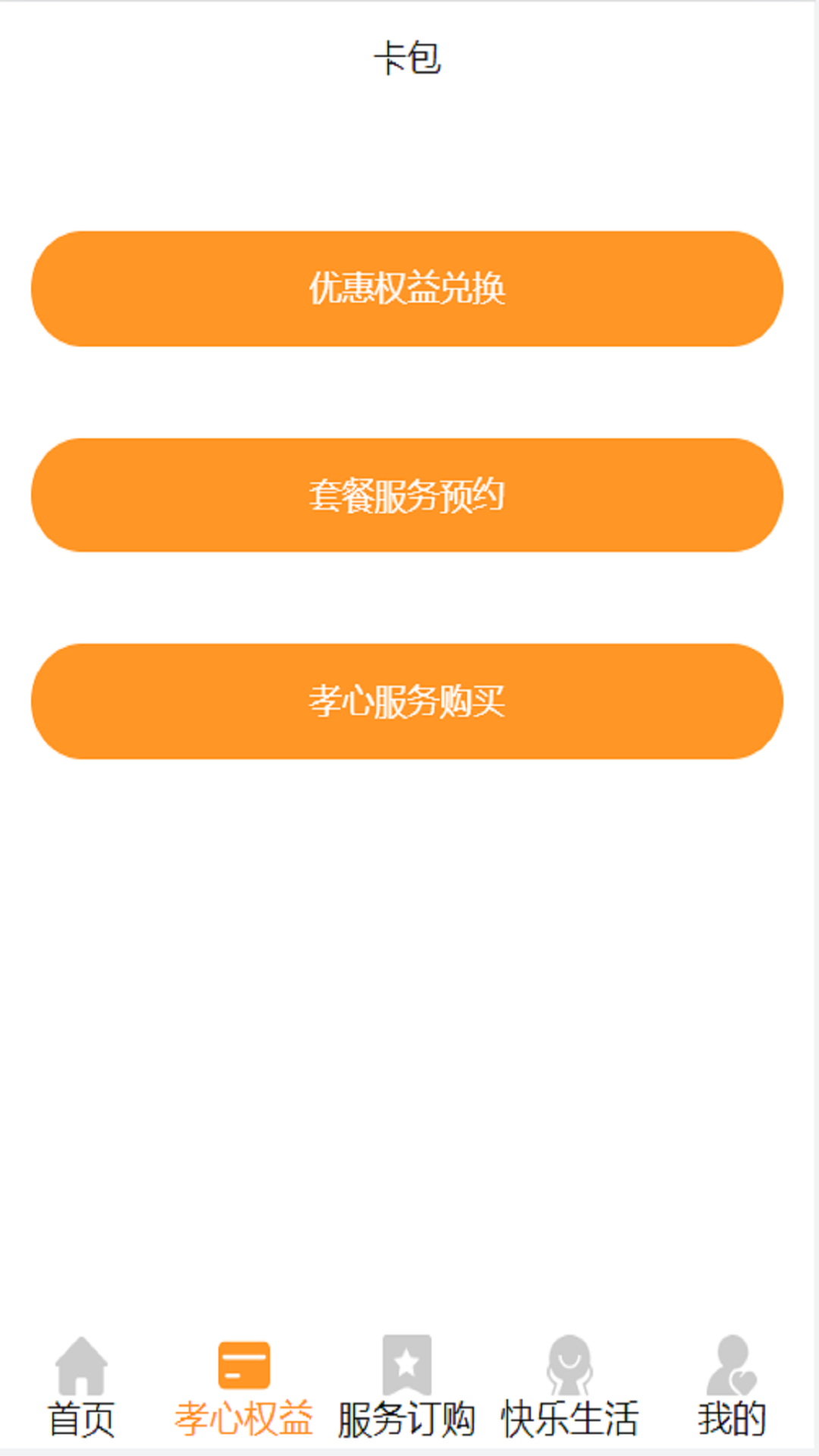Open 套餐服务预约

pos(407,495)
